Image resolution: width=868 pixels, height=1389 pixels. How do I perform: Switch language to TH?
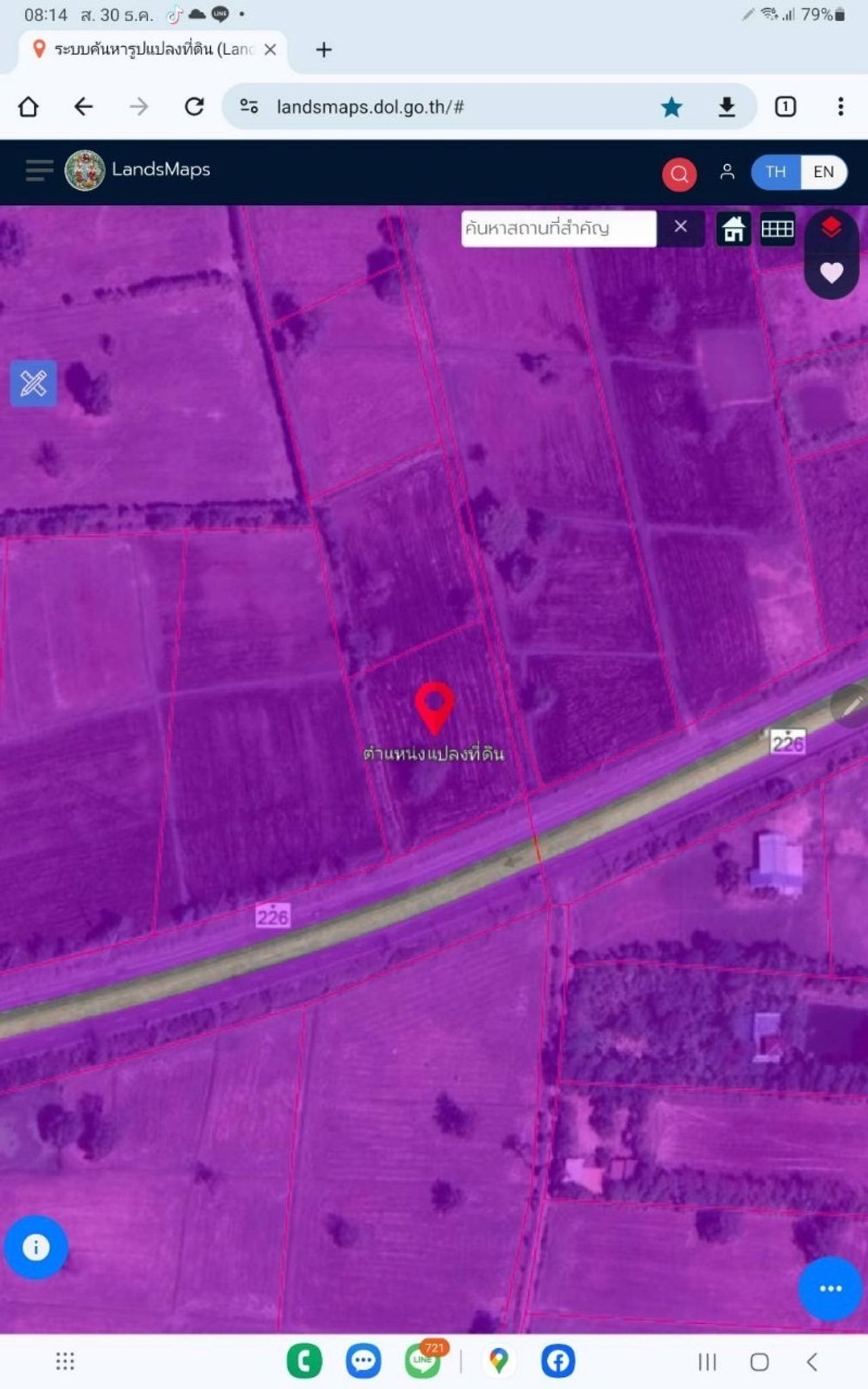(776, 172)
